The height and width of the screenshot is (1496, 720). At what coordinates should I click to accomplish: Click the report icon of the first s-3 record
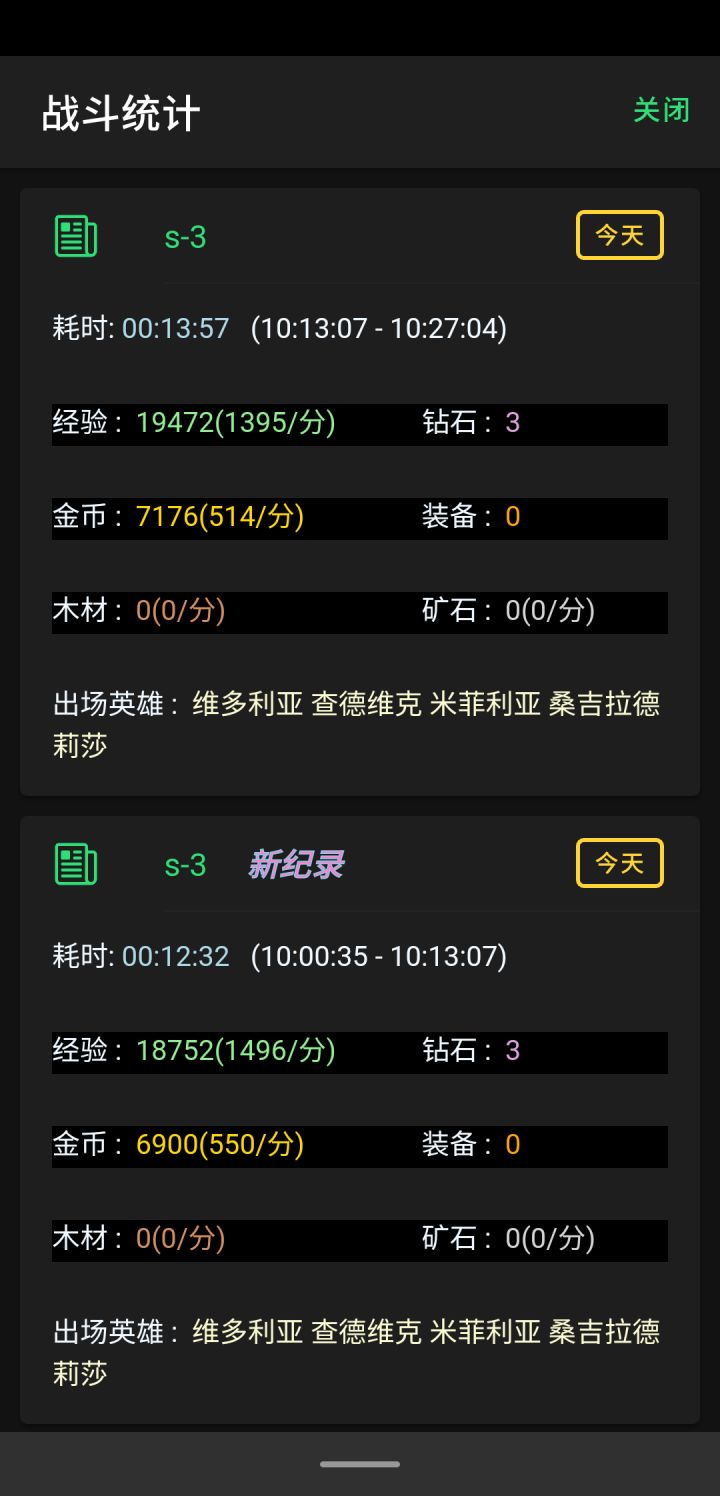pyautogui.click(x=75, y=235)
